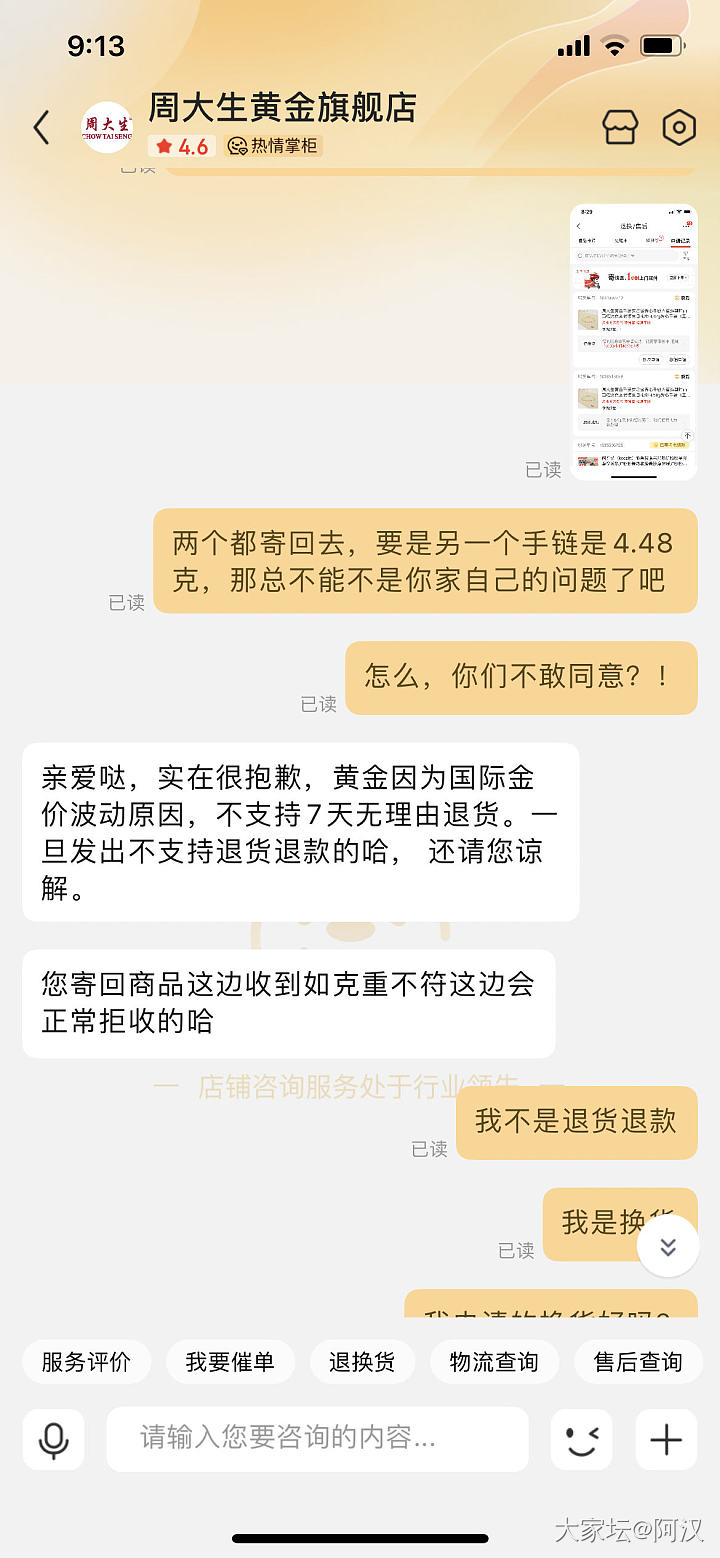Open chat settings hexagon icon

pos(679,127)
